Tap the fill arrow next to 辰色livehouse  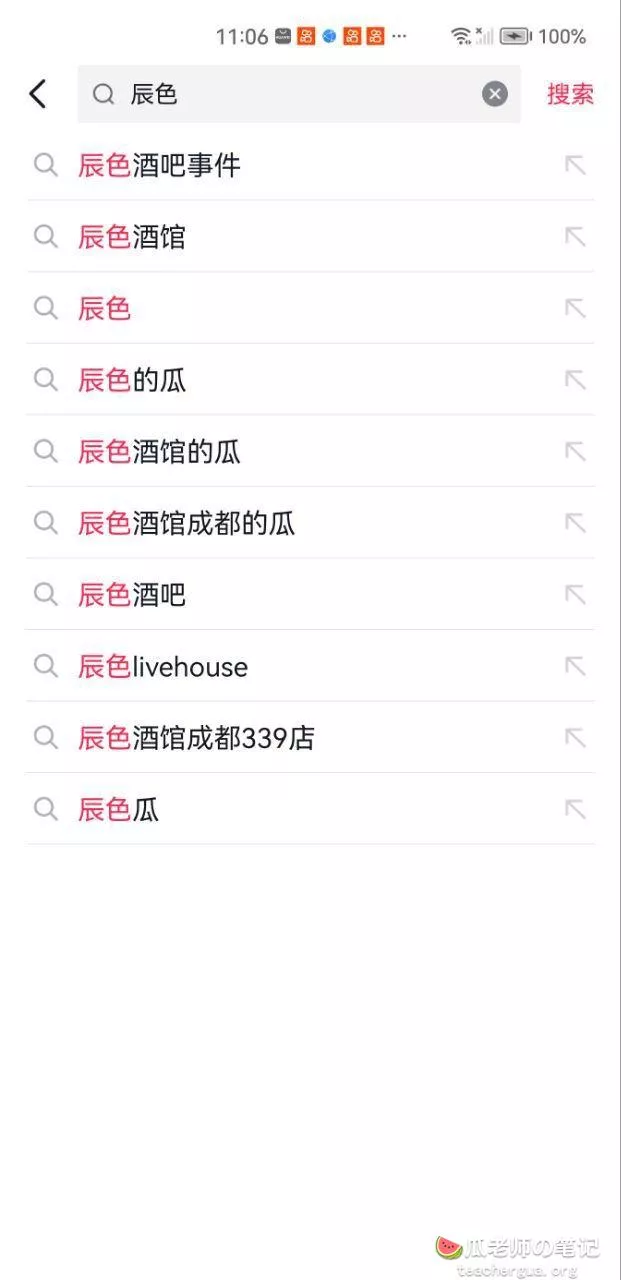(575, 666)
